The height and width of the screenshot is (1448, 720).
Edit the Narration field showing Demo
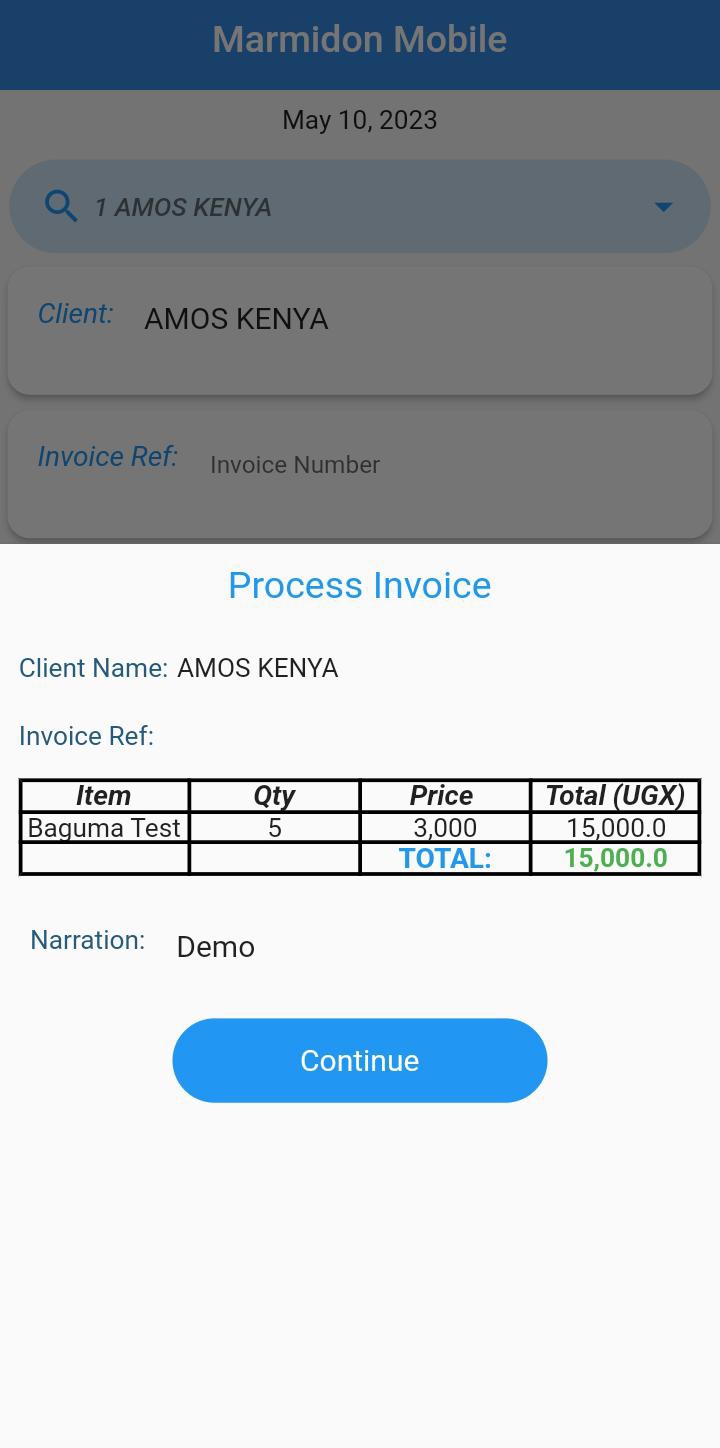[430, 946]
